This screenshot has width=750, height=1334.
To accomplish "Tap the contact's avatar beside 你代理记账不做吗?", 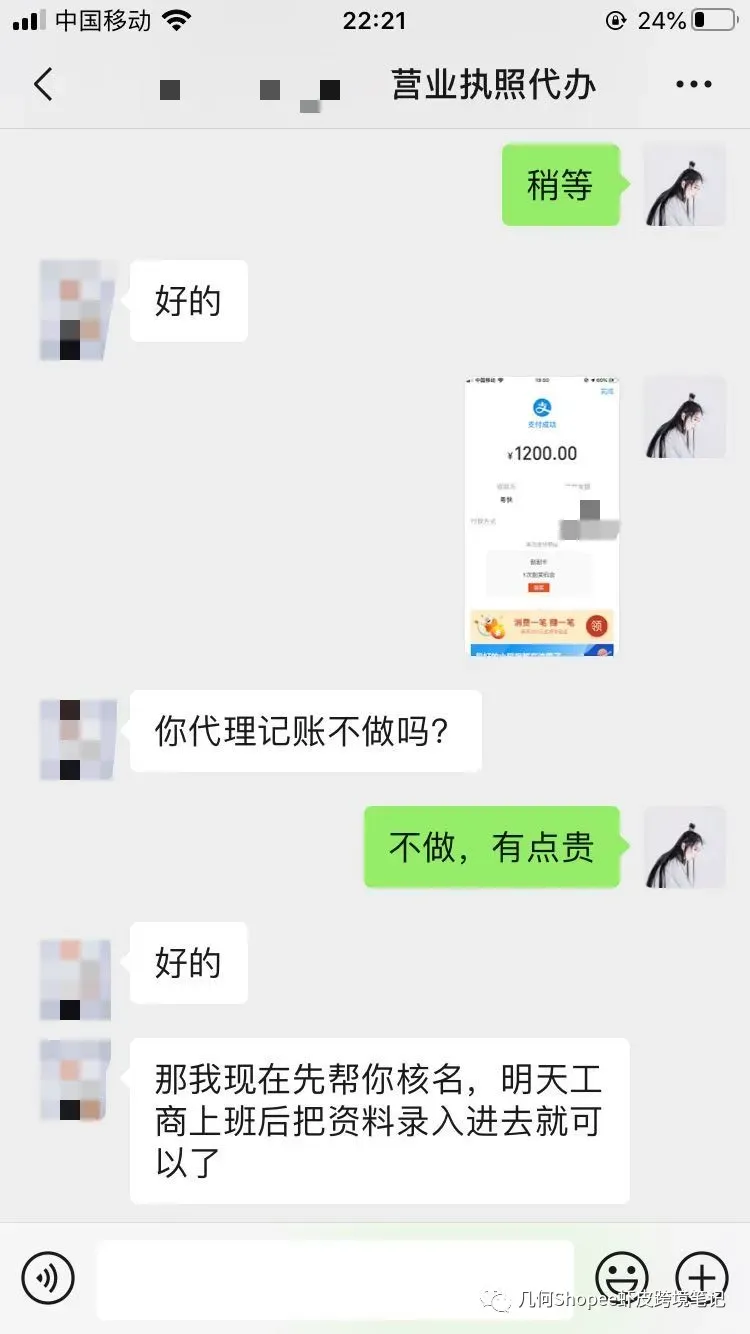I will (76, 739).
